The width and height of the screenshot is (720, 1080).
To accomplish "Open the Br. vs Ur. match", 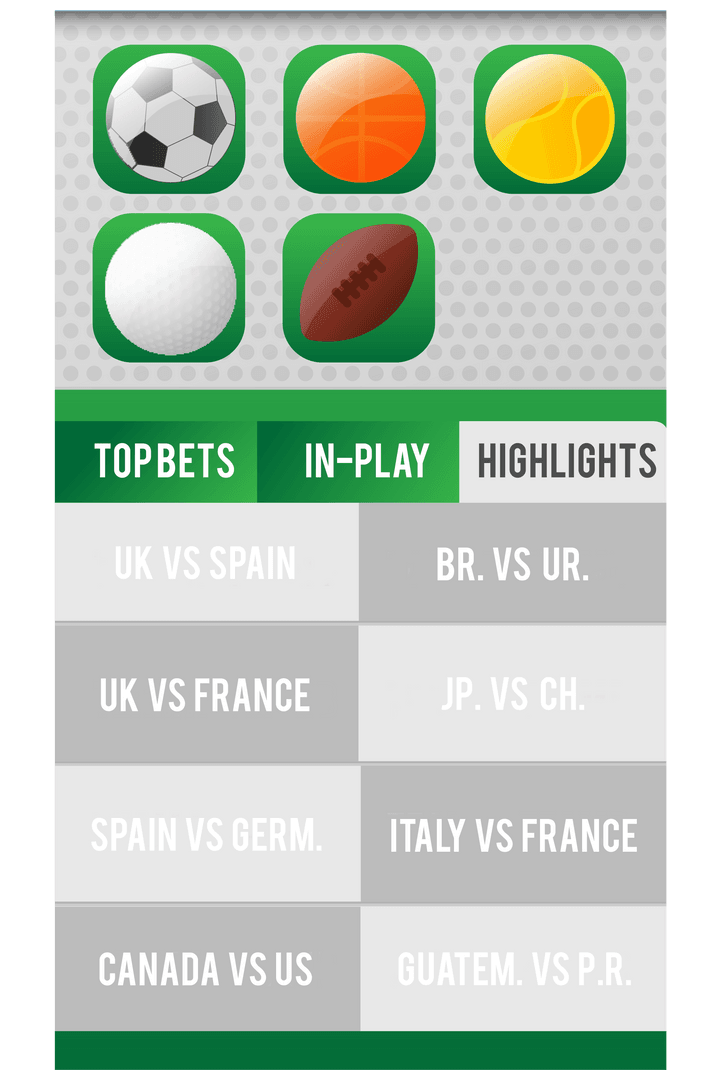I will [x=513, y=563].
